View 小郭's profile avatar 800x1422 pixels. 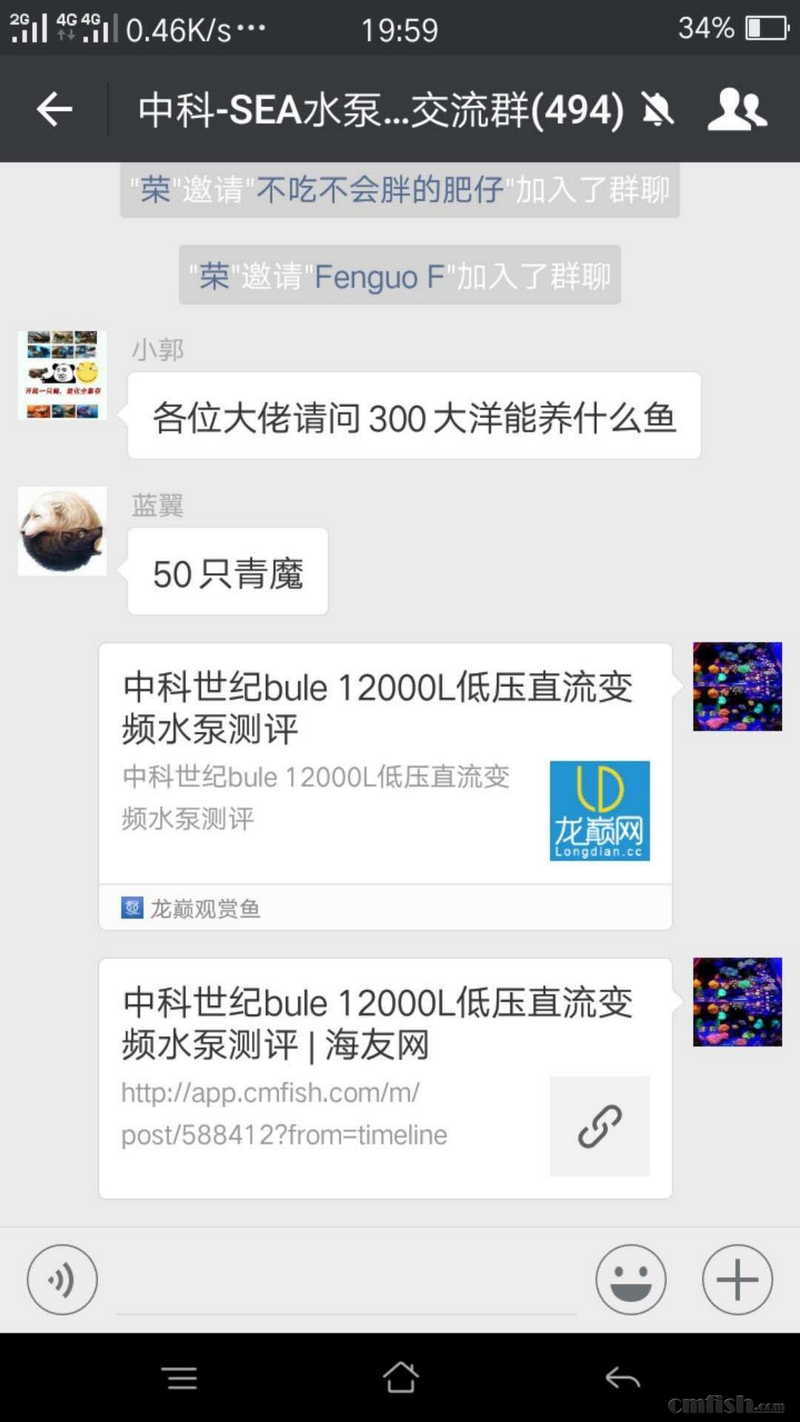(62, 375)
